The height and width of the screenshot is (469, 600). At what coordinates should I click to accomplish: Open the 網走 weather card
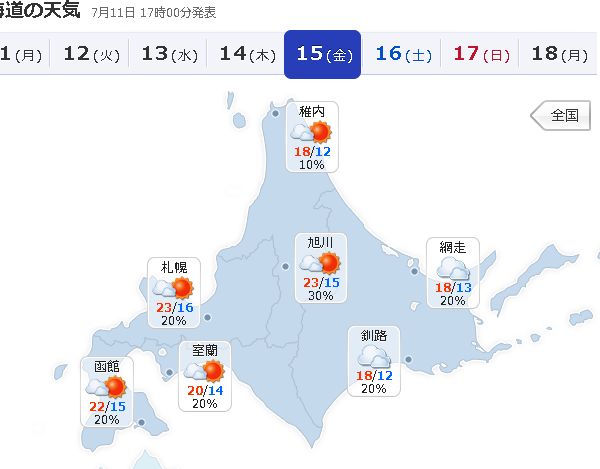(x=452, y=273)
